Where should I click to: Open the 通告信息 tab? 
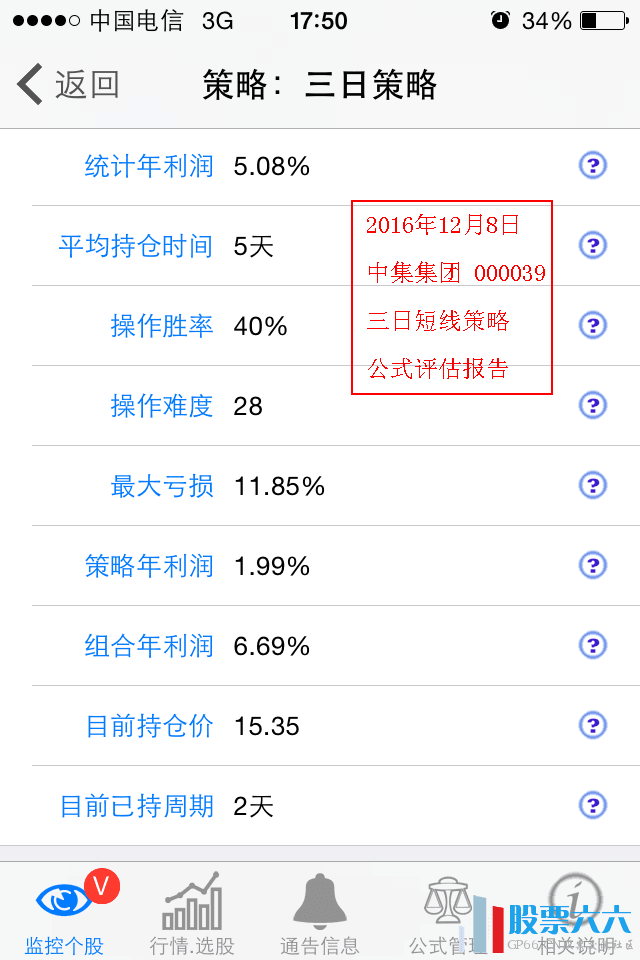pos(320,912)
